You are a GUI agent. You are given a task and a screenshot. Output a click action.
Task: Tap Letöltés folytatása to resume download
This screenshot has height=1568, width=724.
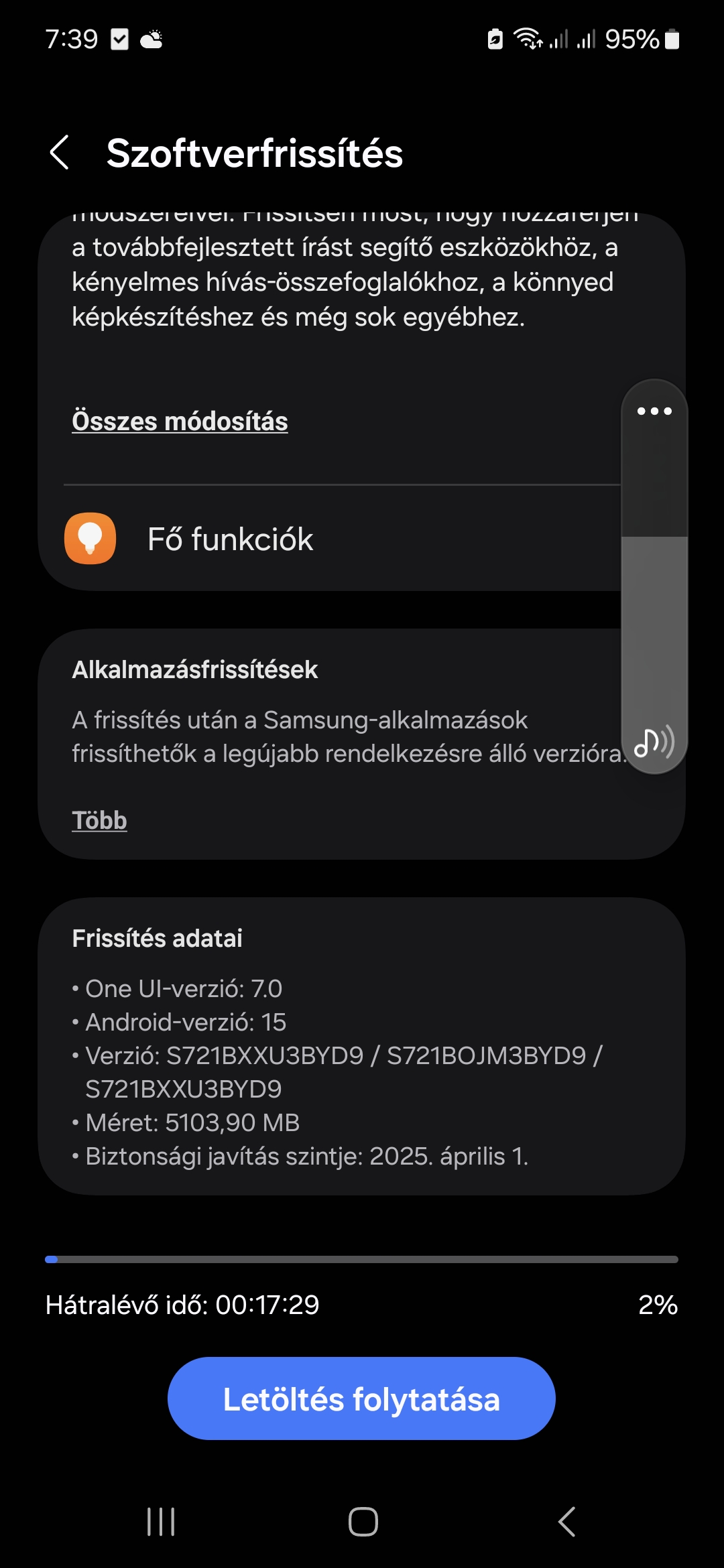(x=361, y=1398)
